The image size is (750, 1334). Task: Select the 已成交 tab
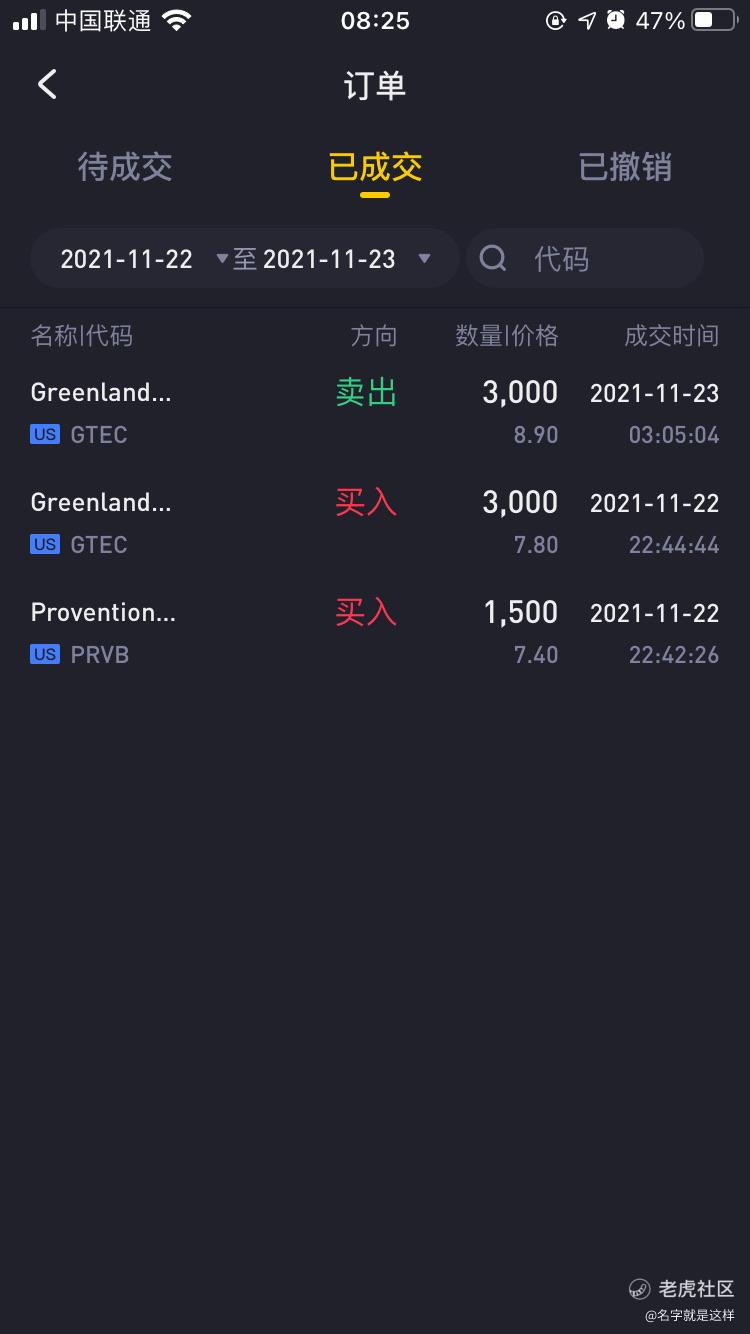(x=375, y=167)
